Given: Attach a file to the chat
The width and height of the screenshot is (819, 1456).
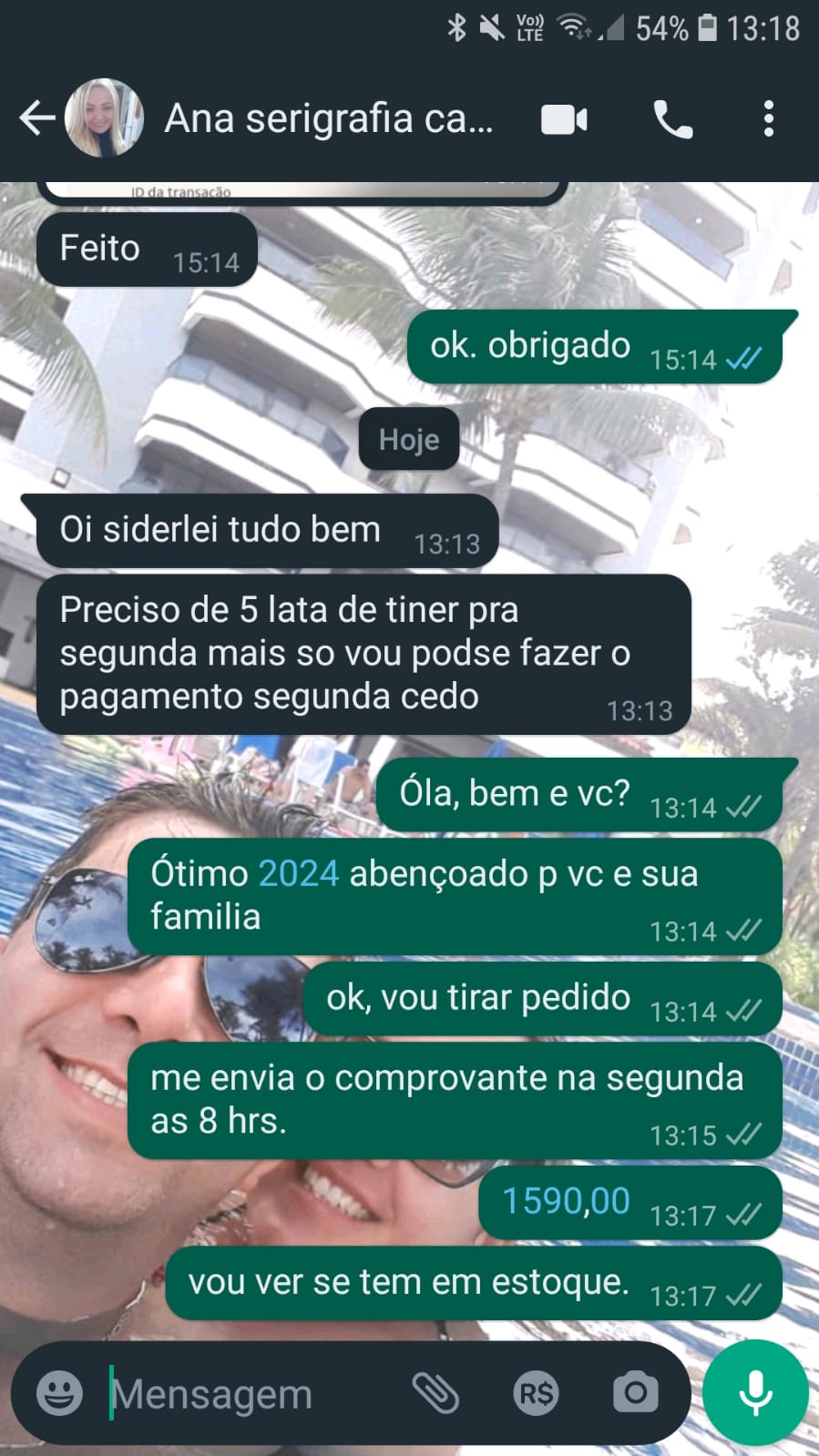Looking at the screenshot, I should click(x=435, y=1393).
